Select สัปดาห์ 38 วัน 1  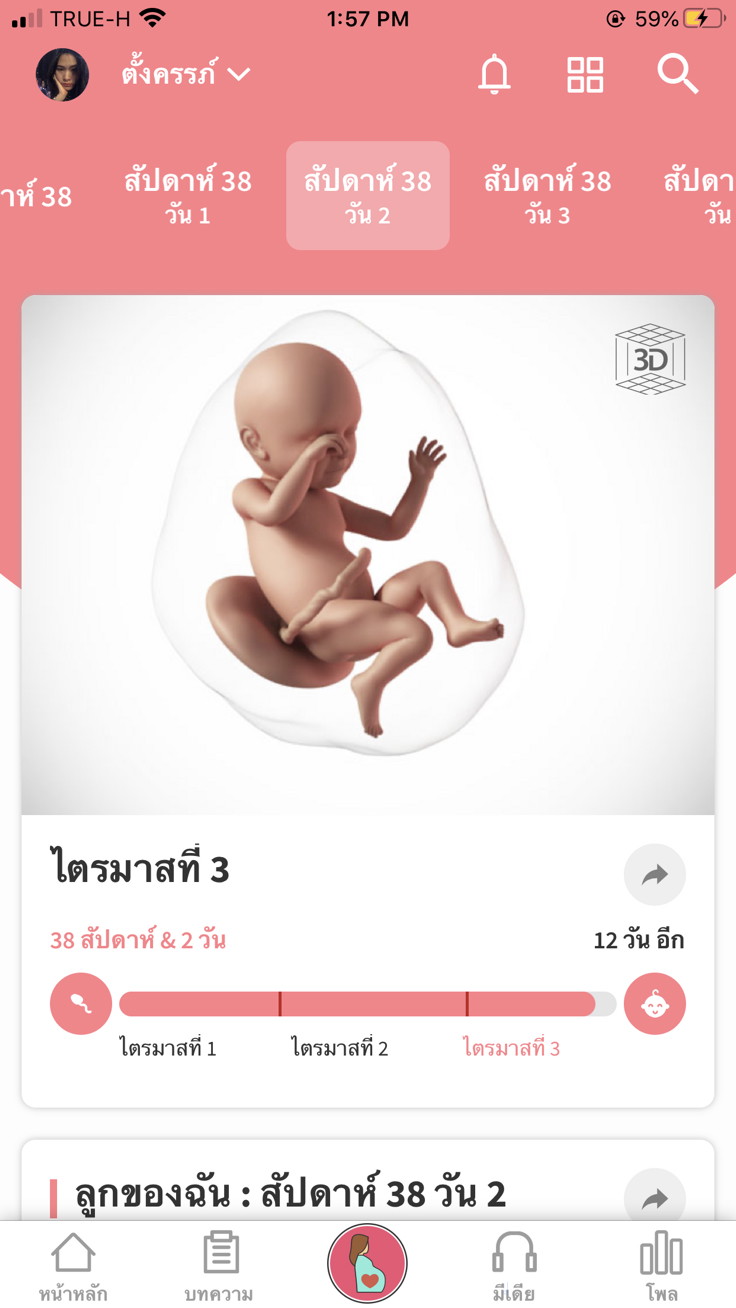tap(188, 195)
